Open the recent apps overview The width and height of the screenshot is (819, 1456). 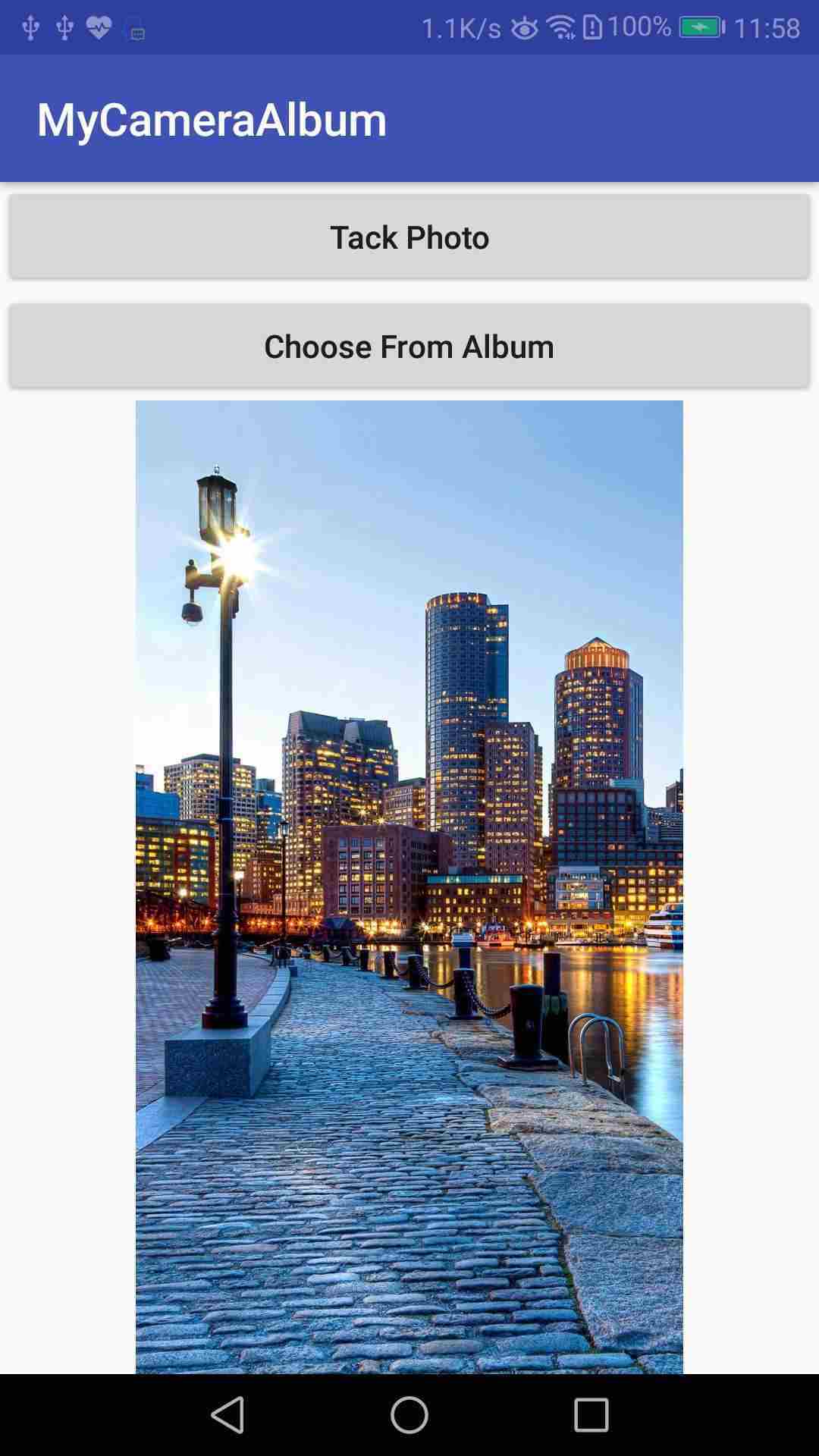click(591, 1415)
